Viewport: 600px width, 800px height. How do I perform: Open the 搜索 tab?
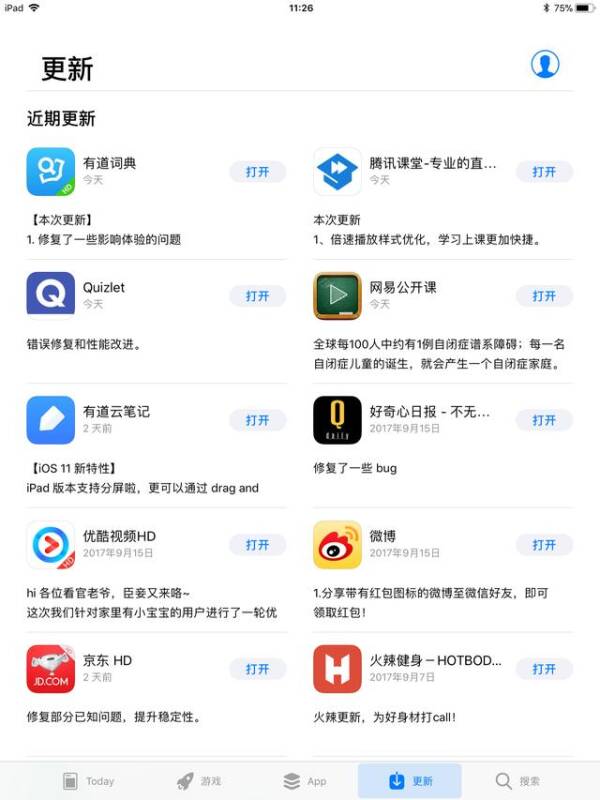click(x=518, y=781)
